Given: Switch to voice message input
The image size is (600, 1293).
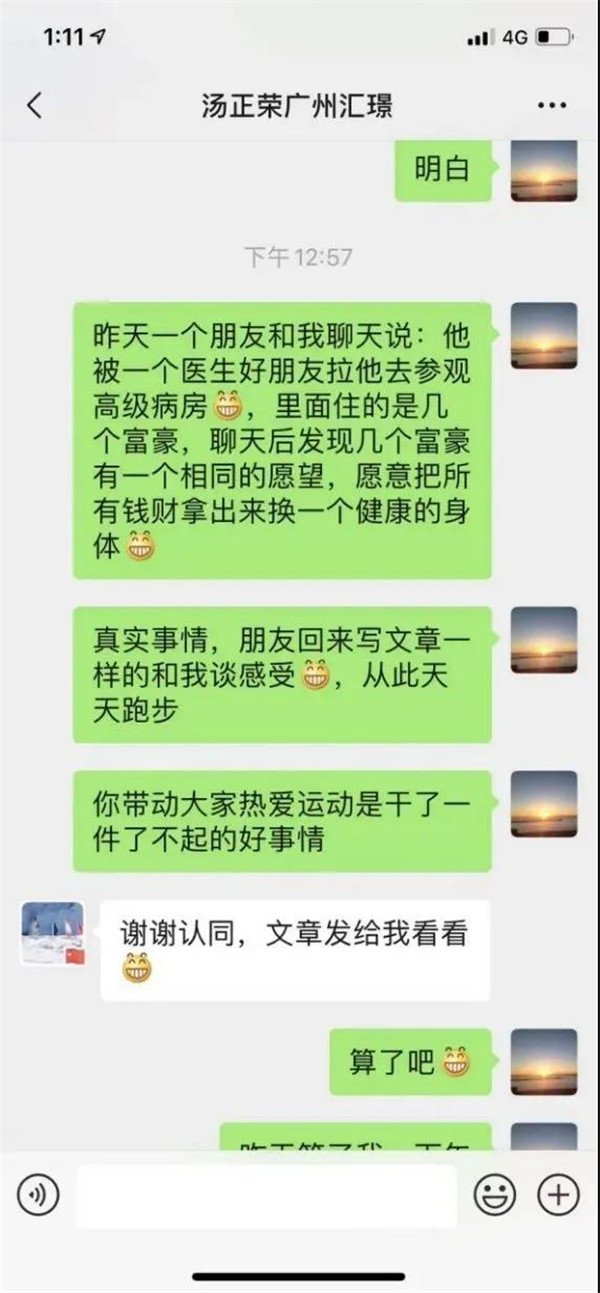Looking at the screenshot, I should (39, 1194).
